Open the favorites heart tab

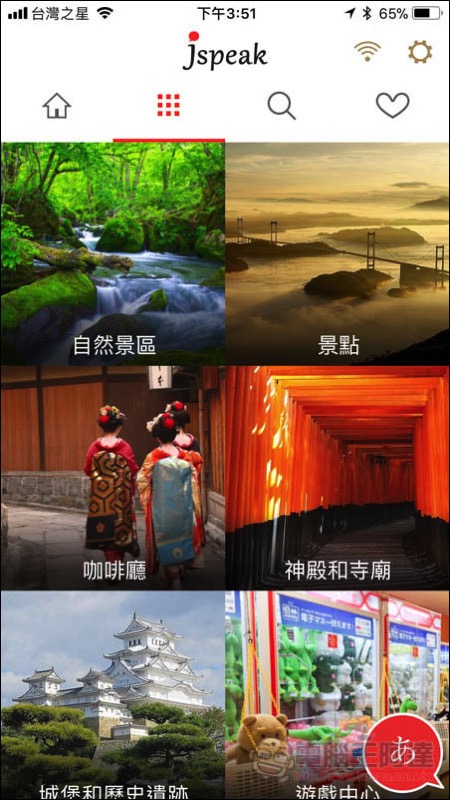click(x=393, y=106)
